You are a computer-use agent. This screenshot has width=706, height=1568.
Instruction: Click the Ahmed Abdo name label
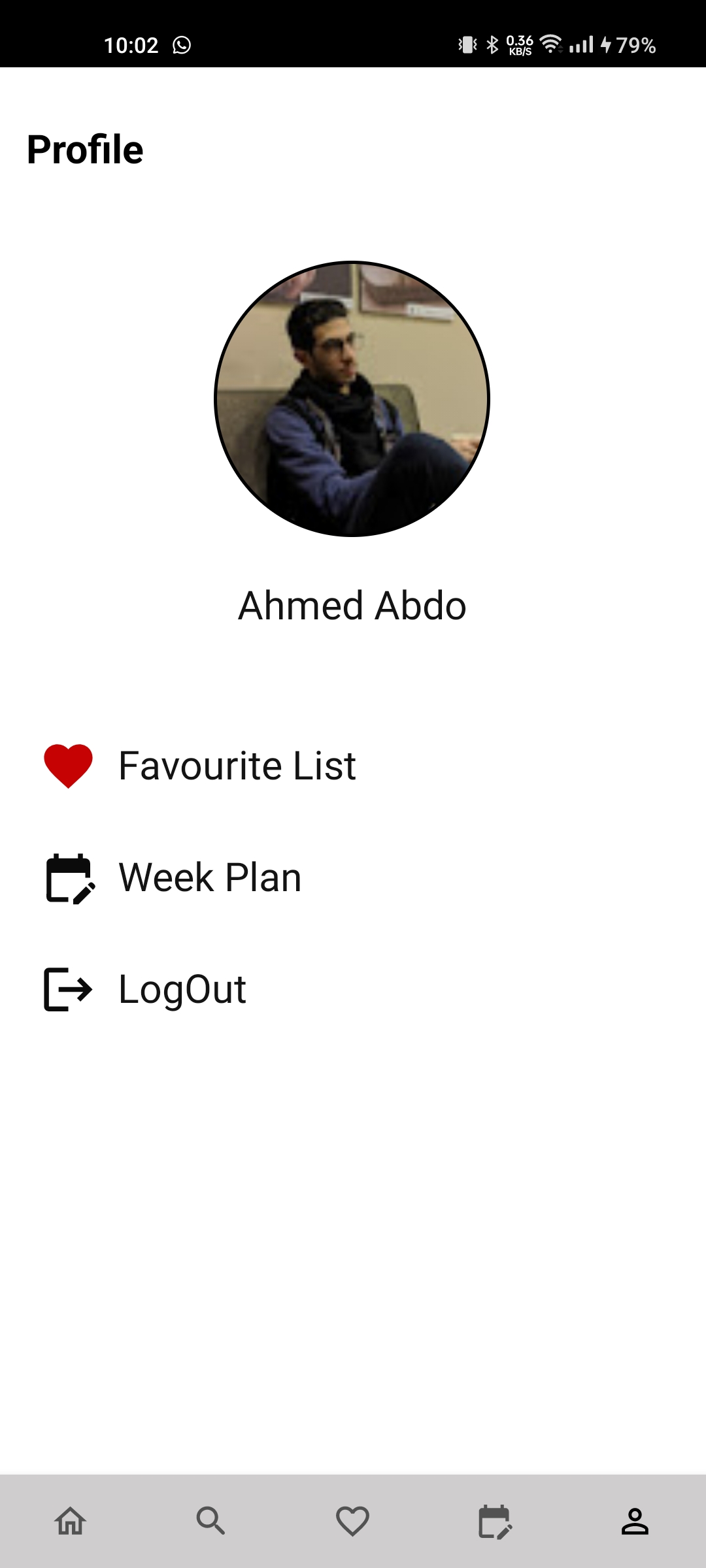pyautogui.click(x=352, y=605)
